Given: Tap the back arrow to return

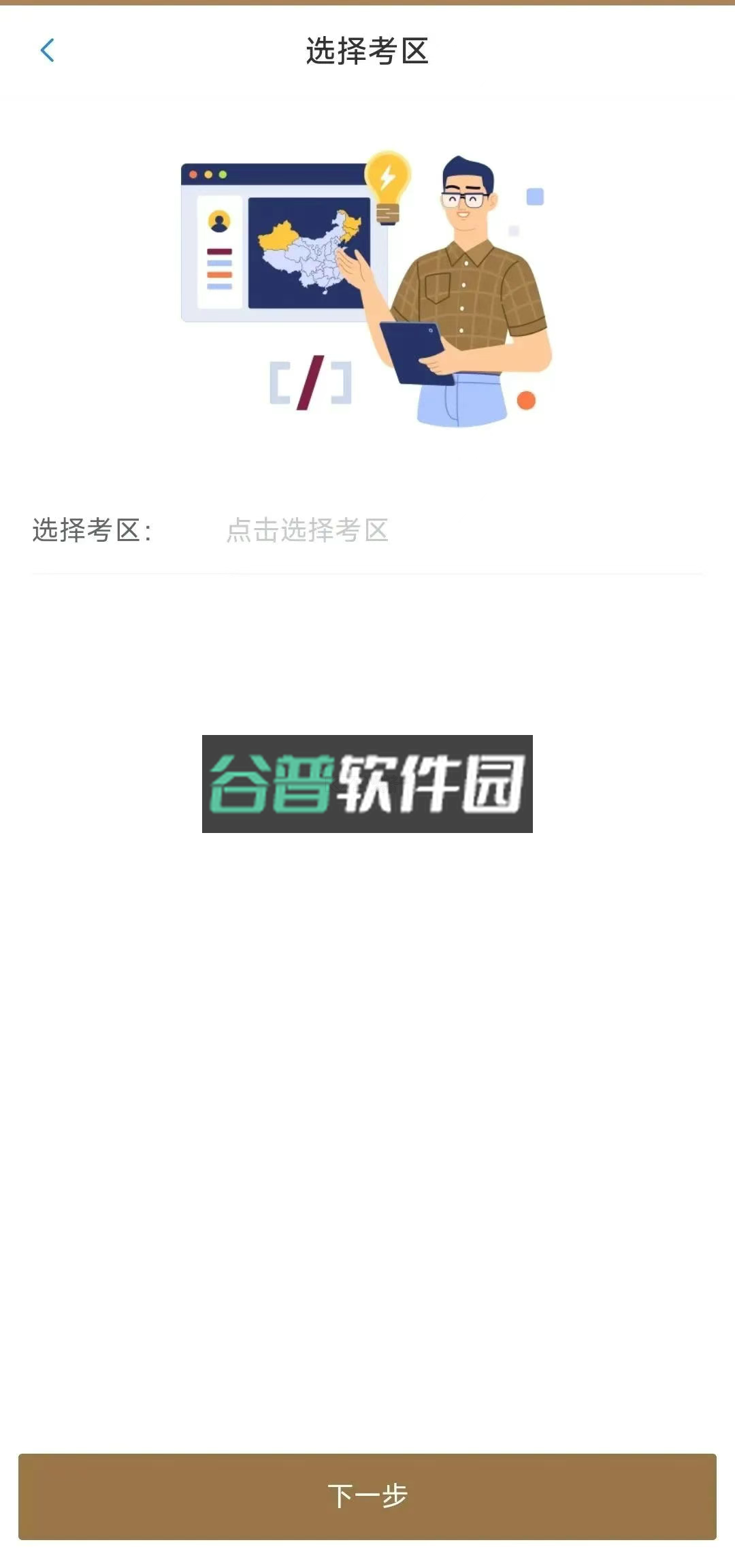Looking at the screenshot, I should tap(48, 51).
